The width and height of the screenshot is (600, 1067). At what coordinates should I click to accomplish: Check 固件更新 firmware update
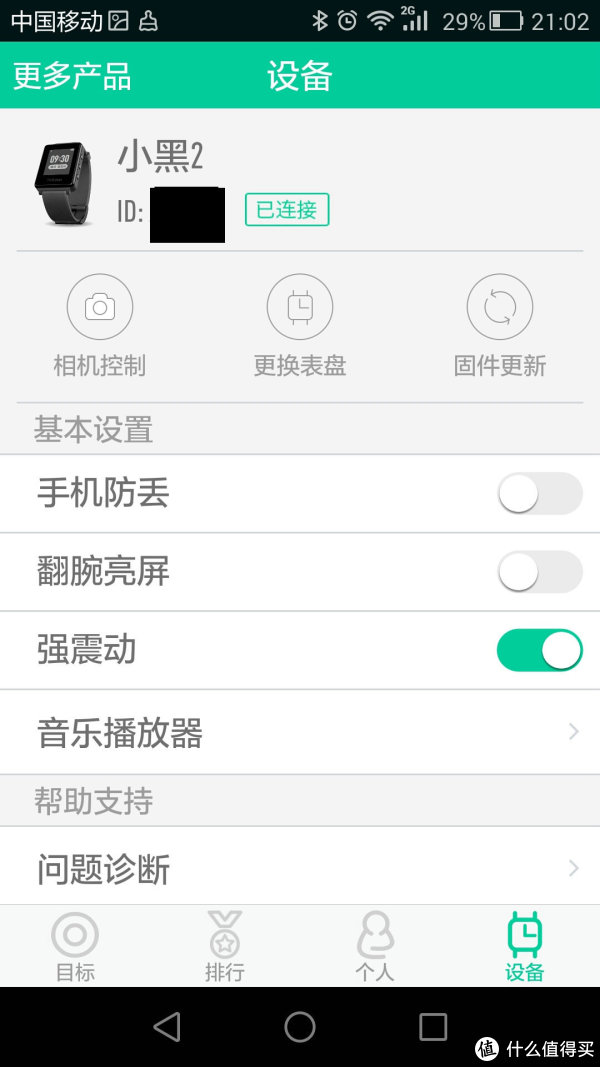(x=500, y=326)
